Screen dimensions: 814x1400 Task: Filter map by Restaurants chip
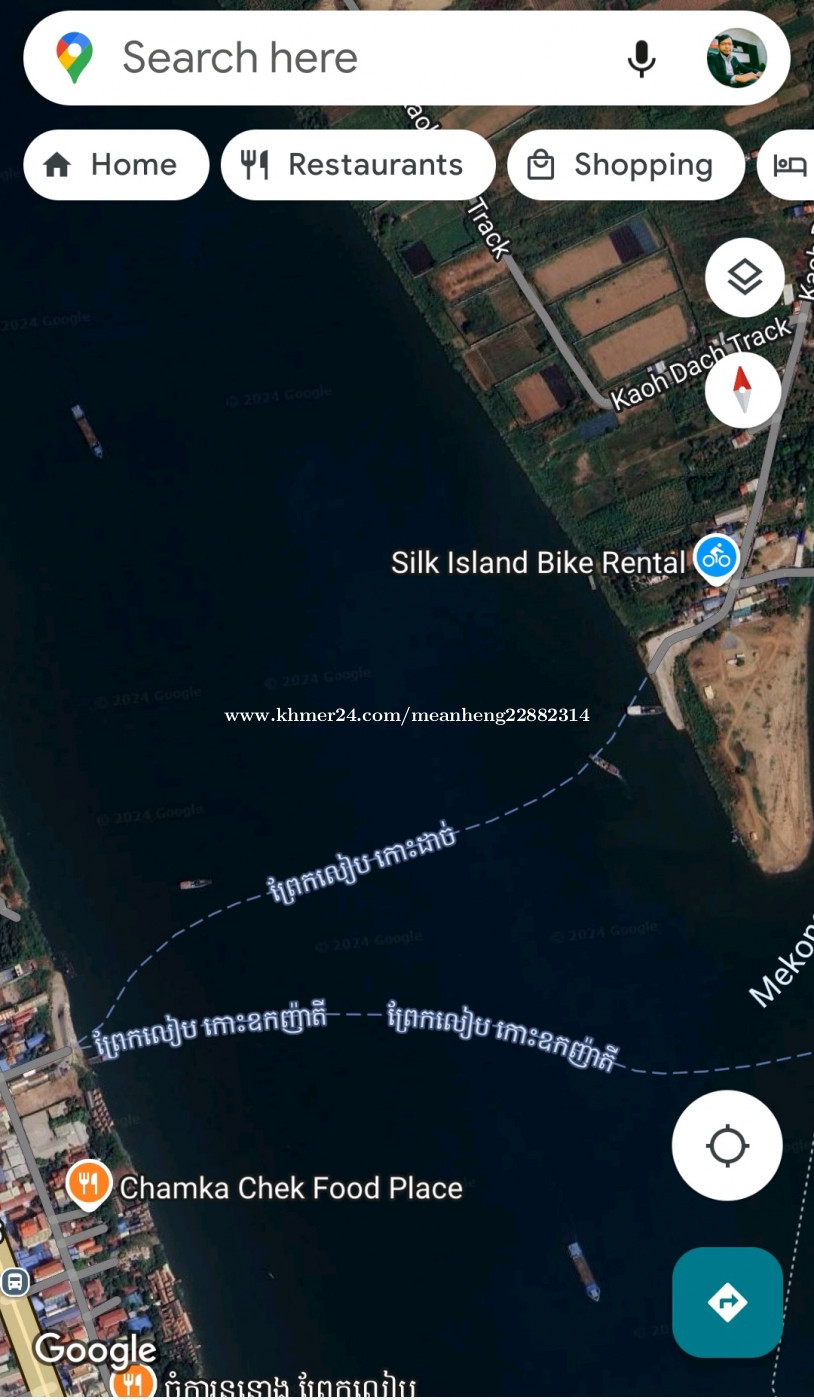coord(358,165)
